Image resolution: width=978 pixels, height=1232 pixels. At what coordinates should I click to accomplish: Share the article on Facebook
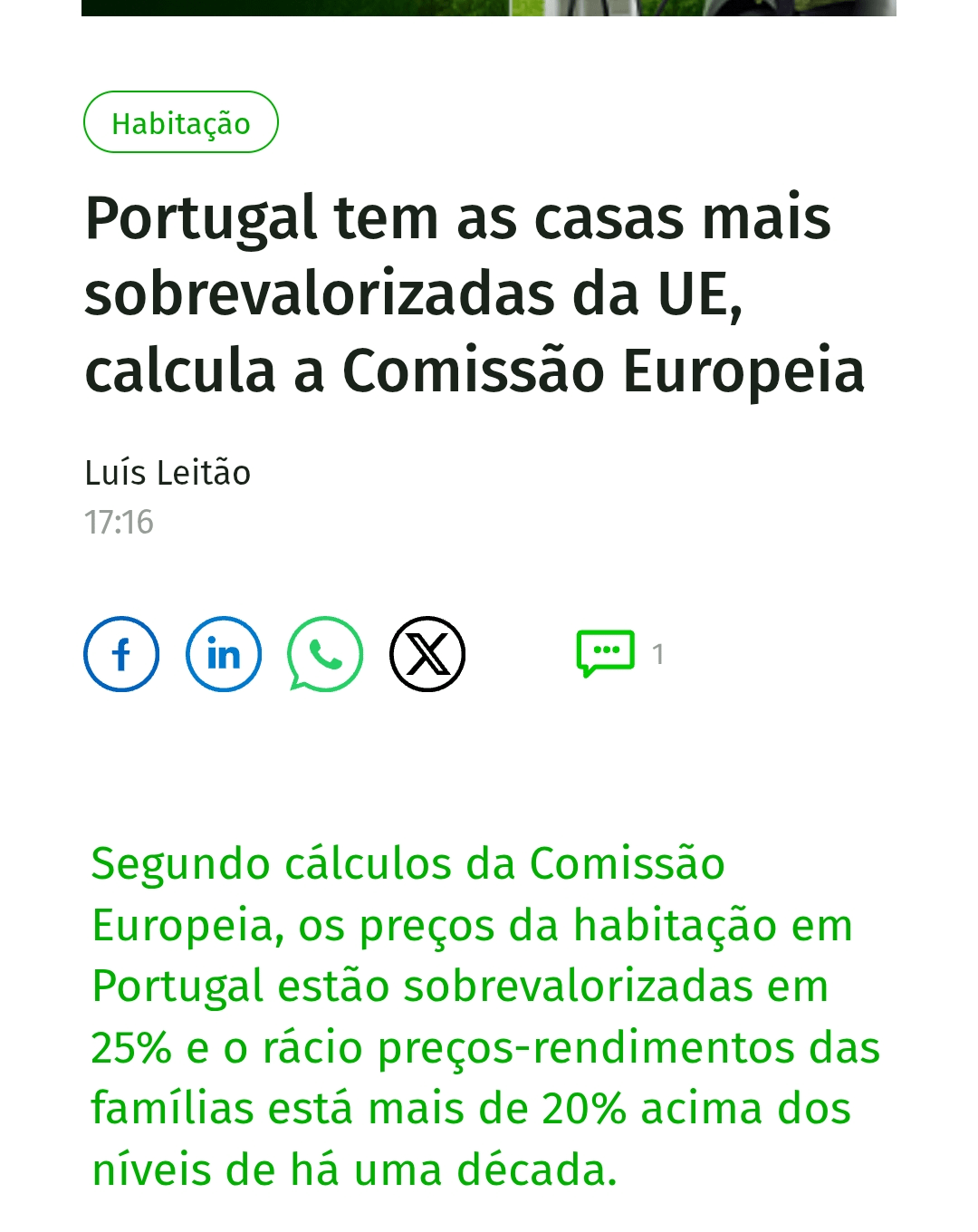(121, 654)
